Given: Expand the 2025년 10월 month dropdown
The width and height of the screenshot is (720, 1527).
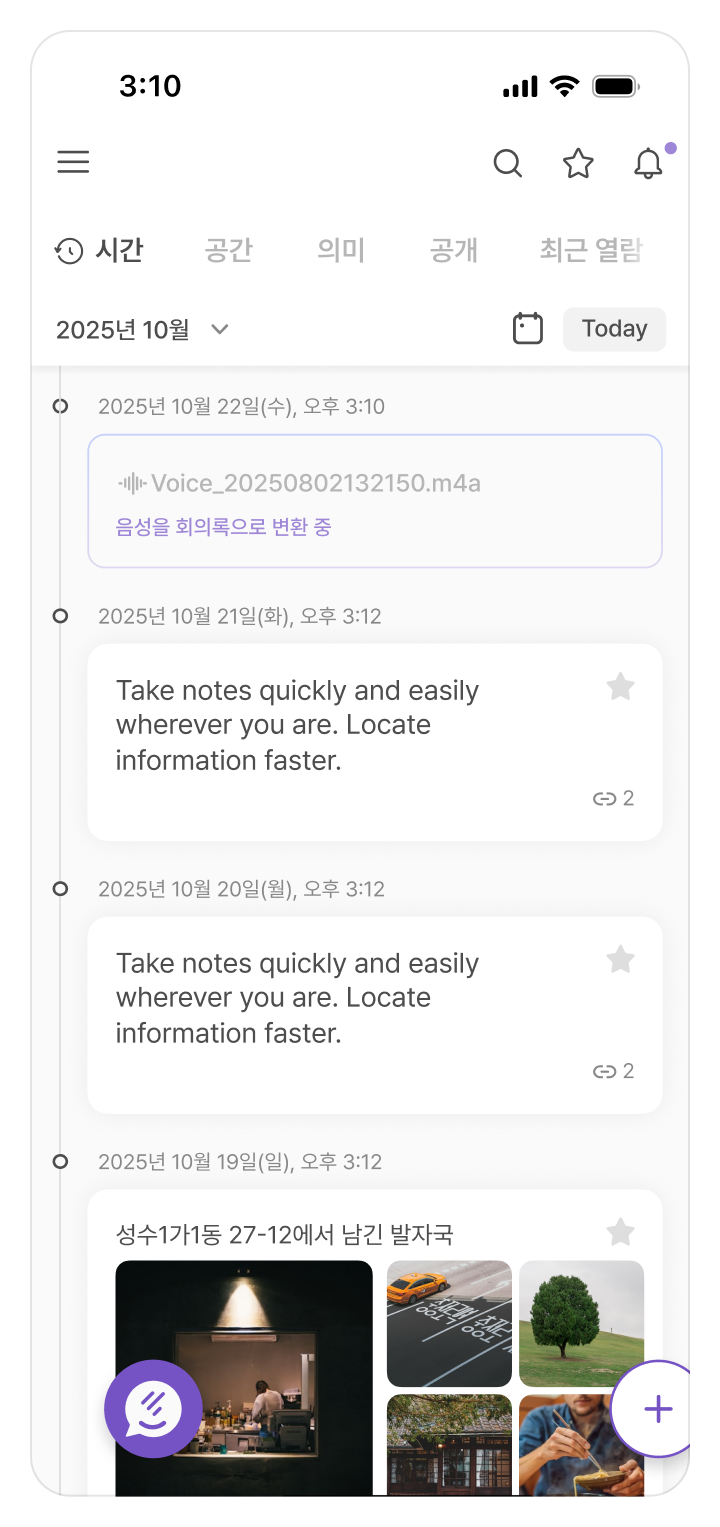Looking at the screenshot, I should coord(142,329).
